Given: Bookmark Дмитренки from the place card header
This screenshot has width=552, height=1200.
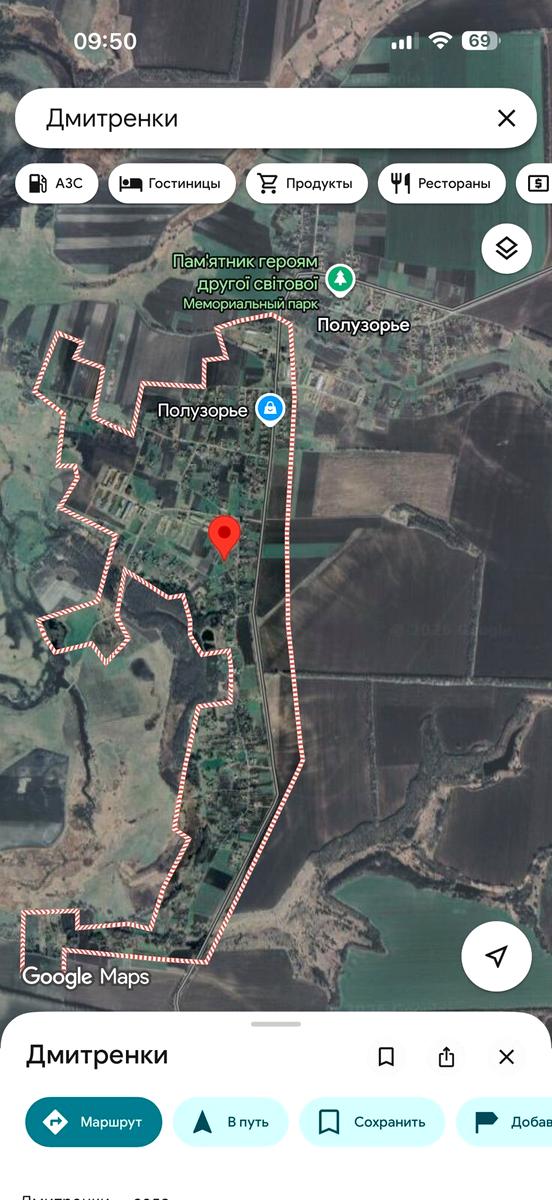Looking at the screenshot, I should point(386,1057).
